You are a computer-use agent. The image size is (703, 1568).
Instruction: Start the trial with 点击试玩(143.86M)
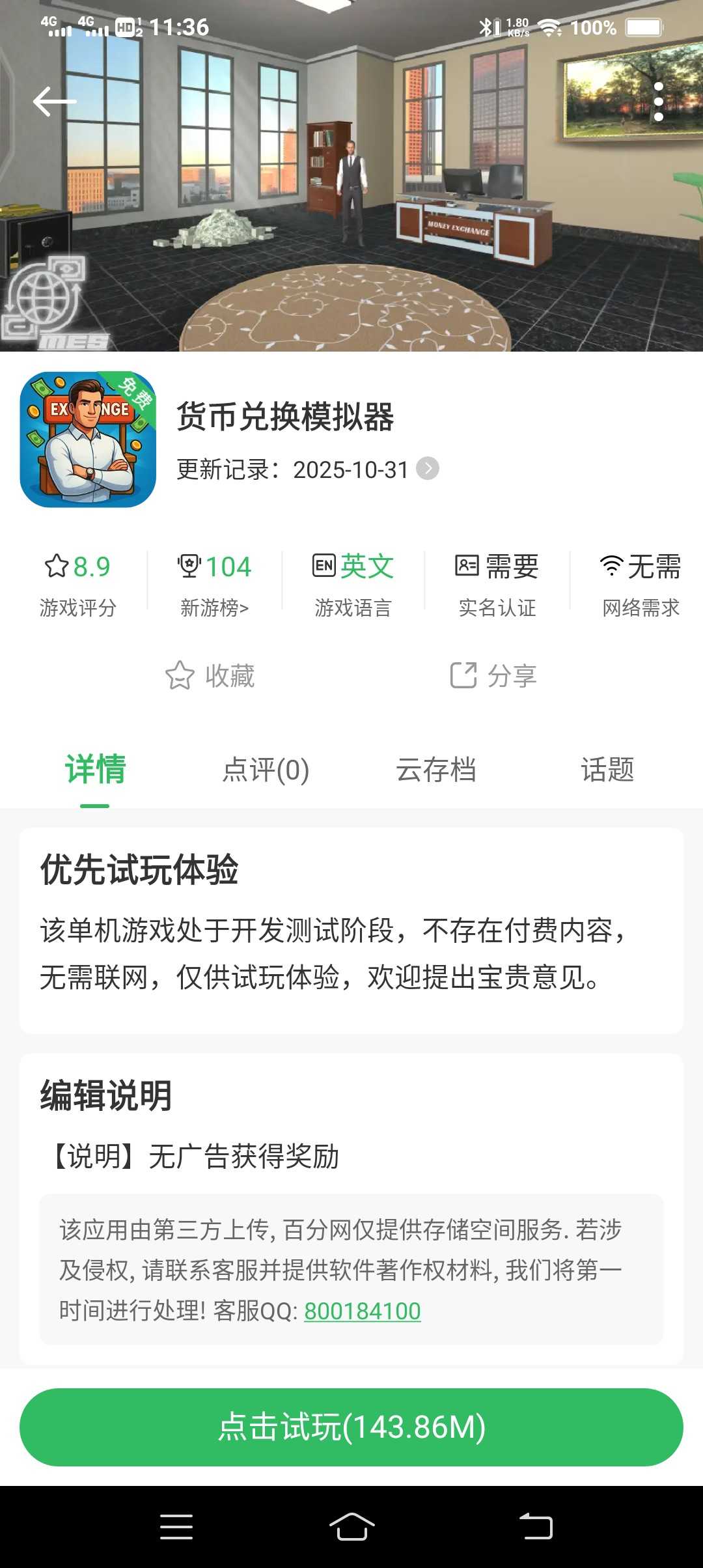coord(351,1427)
